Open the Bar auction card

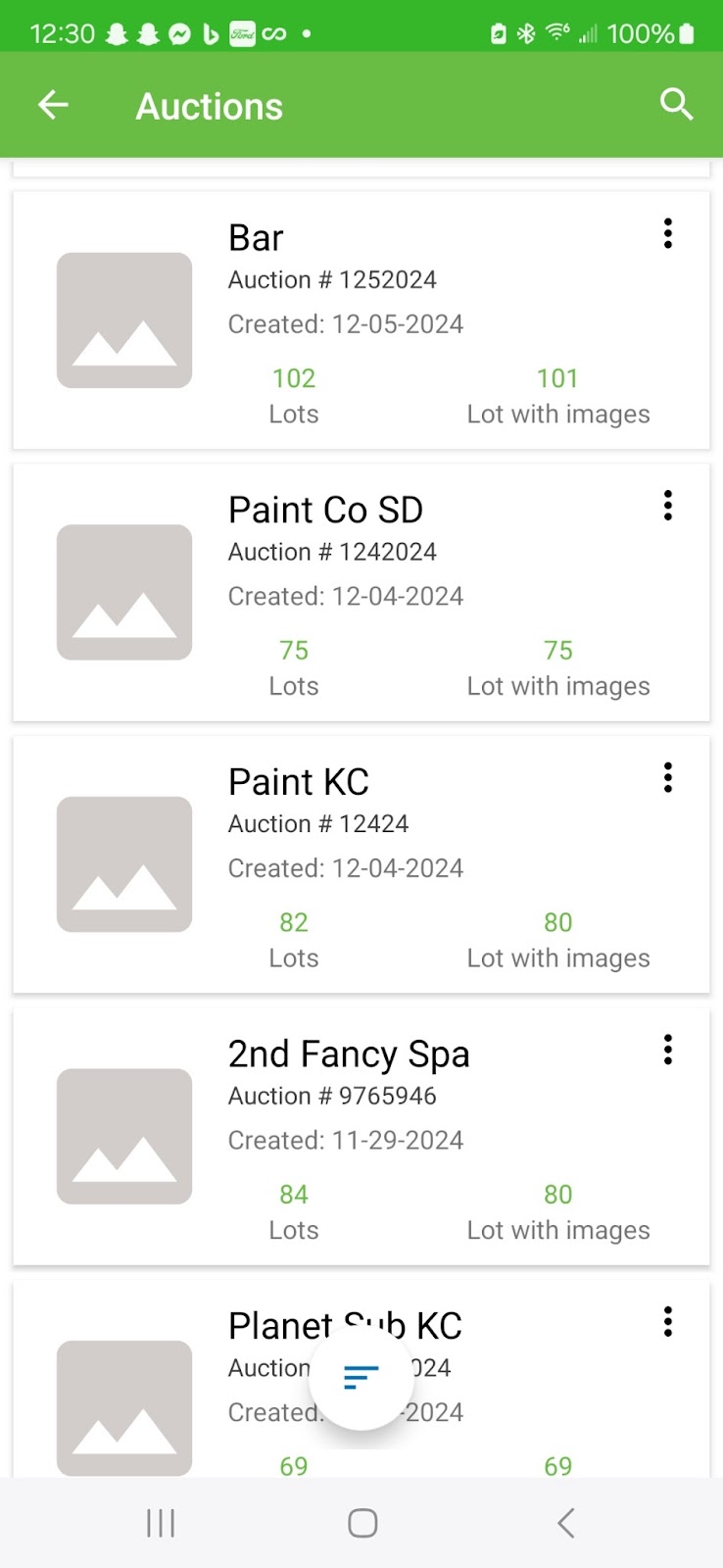tap(361, 320)
